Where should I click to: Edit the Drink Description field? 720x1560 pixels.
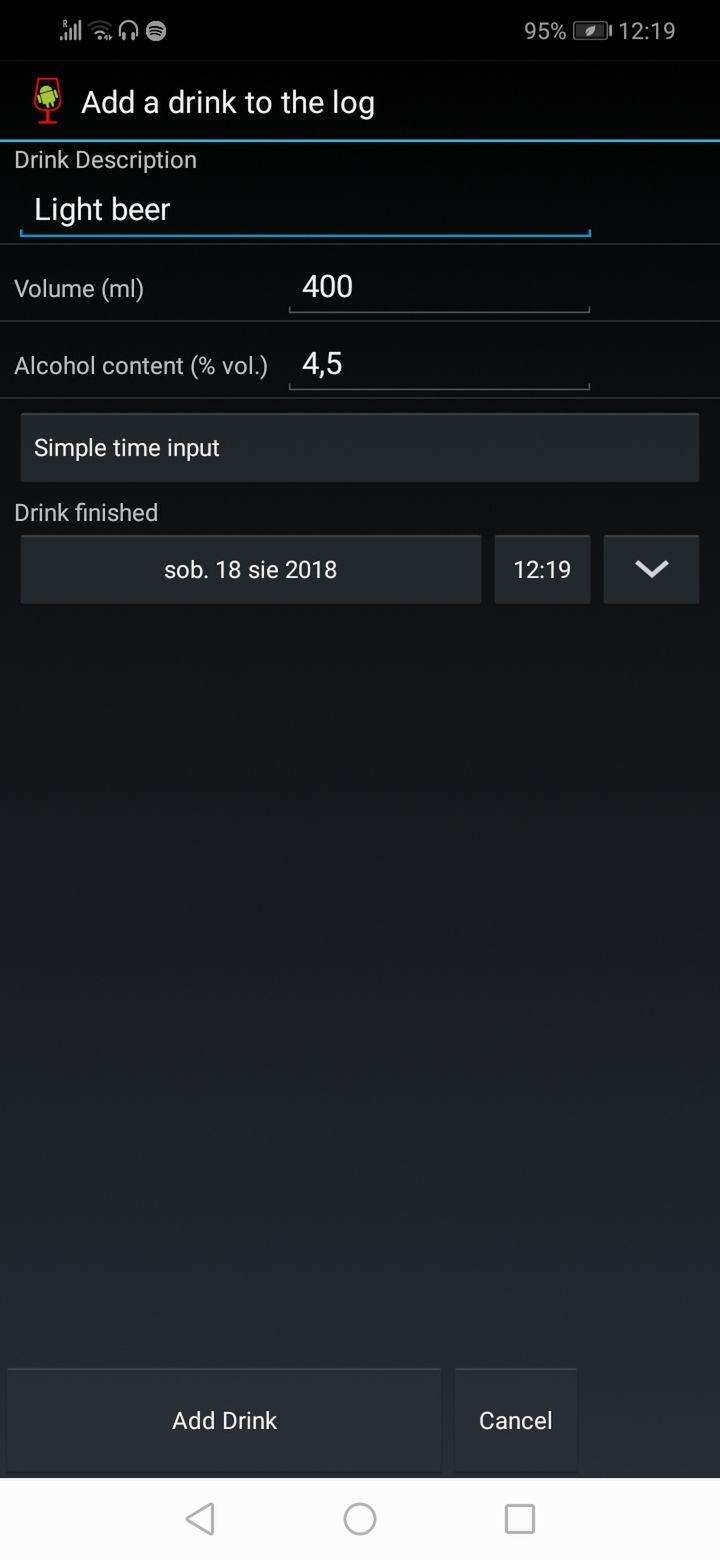pyautogui.click(x=305, y=209)
